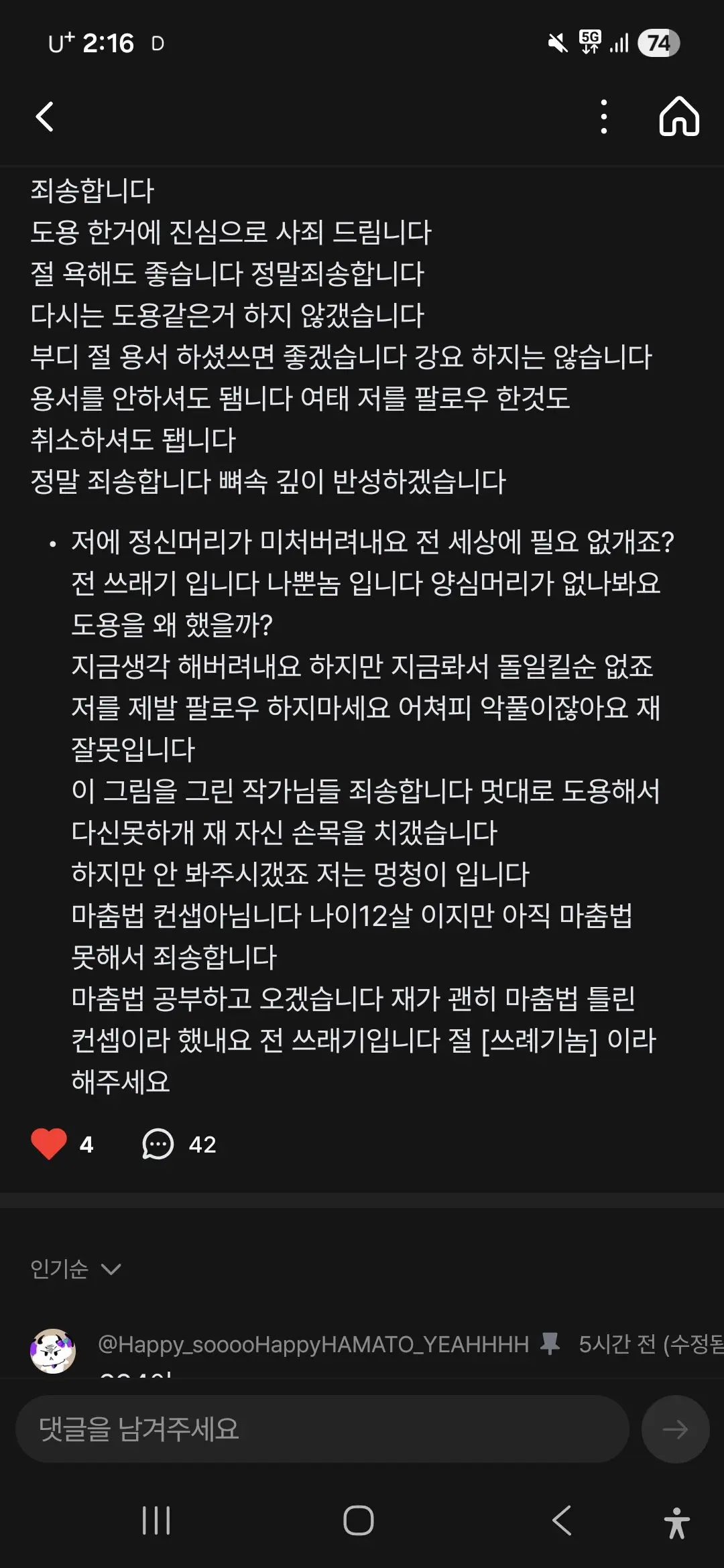
Task: Send the comment with the arrow button
Action: click(675, 1429)
